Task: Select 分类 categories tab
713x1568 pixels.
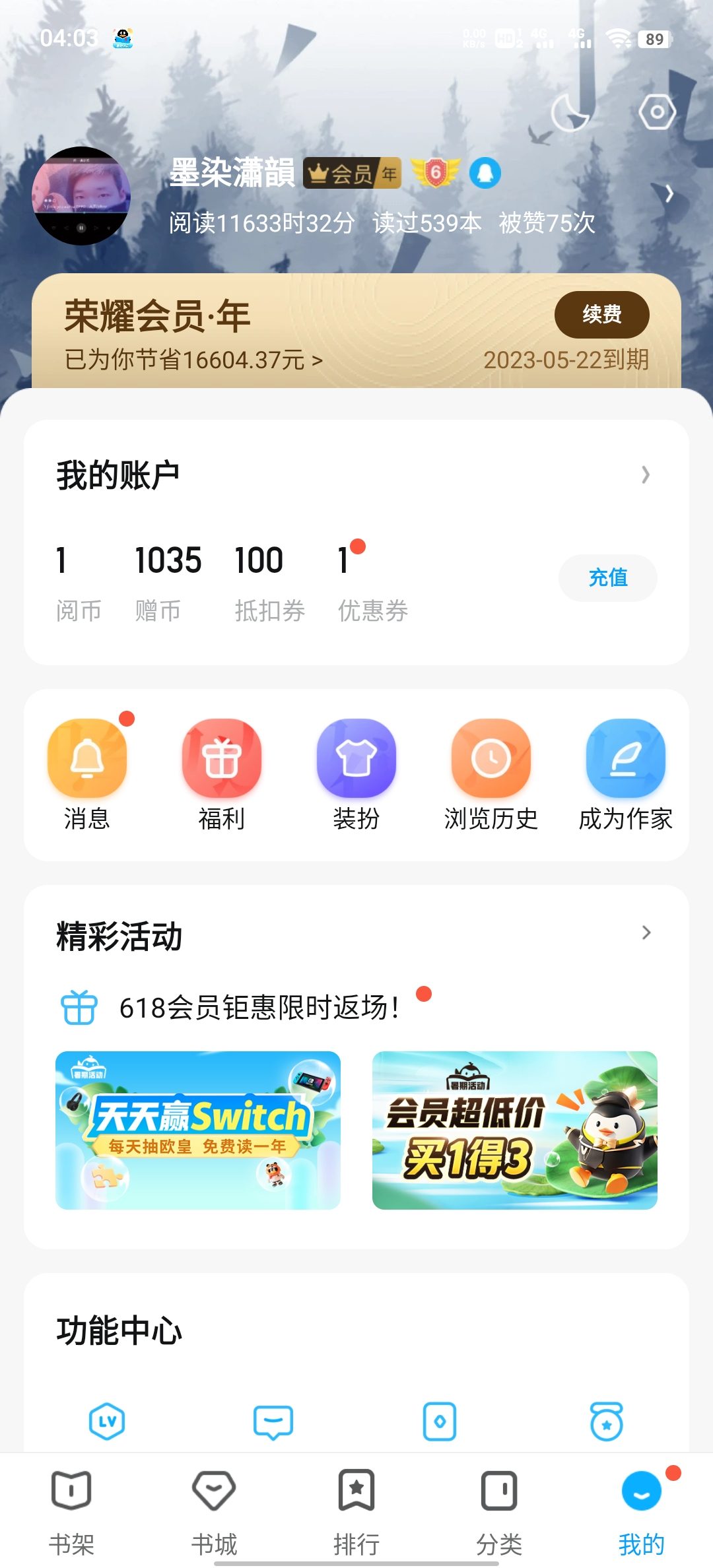Action: 499,1509
